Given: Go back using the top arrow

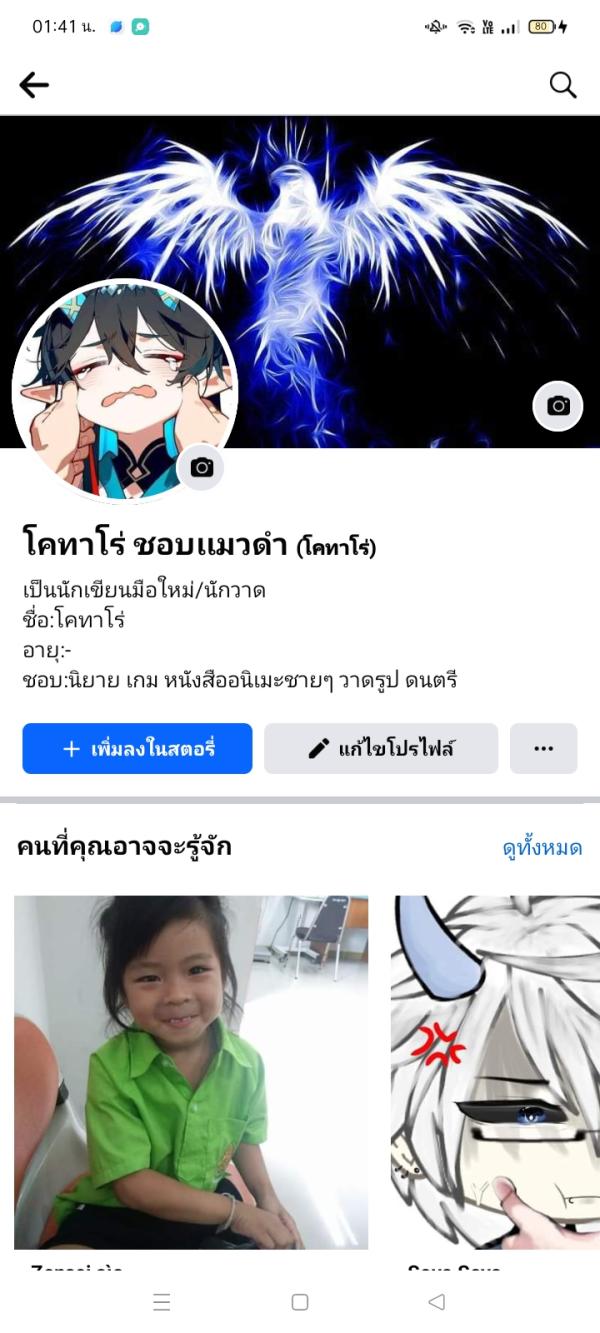Looking at the screenshot, I should tap(34, 86).
